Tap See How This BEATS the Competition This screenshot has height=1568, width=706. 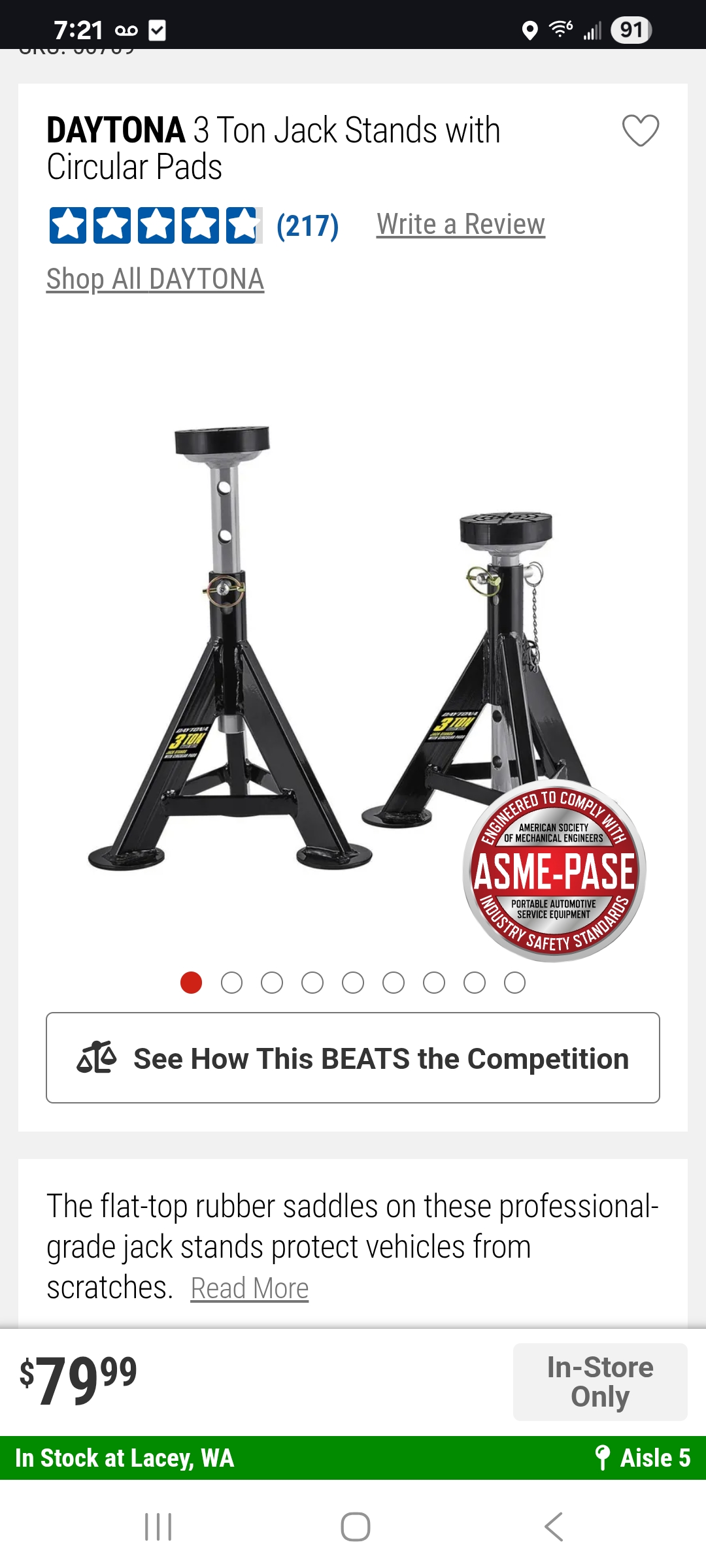click(x=353, y=1058)
